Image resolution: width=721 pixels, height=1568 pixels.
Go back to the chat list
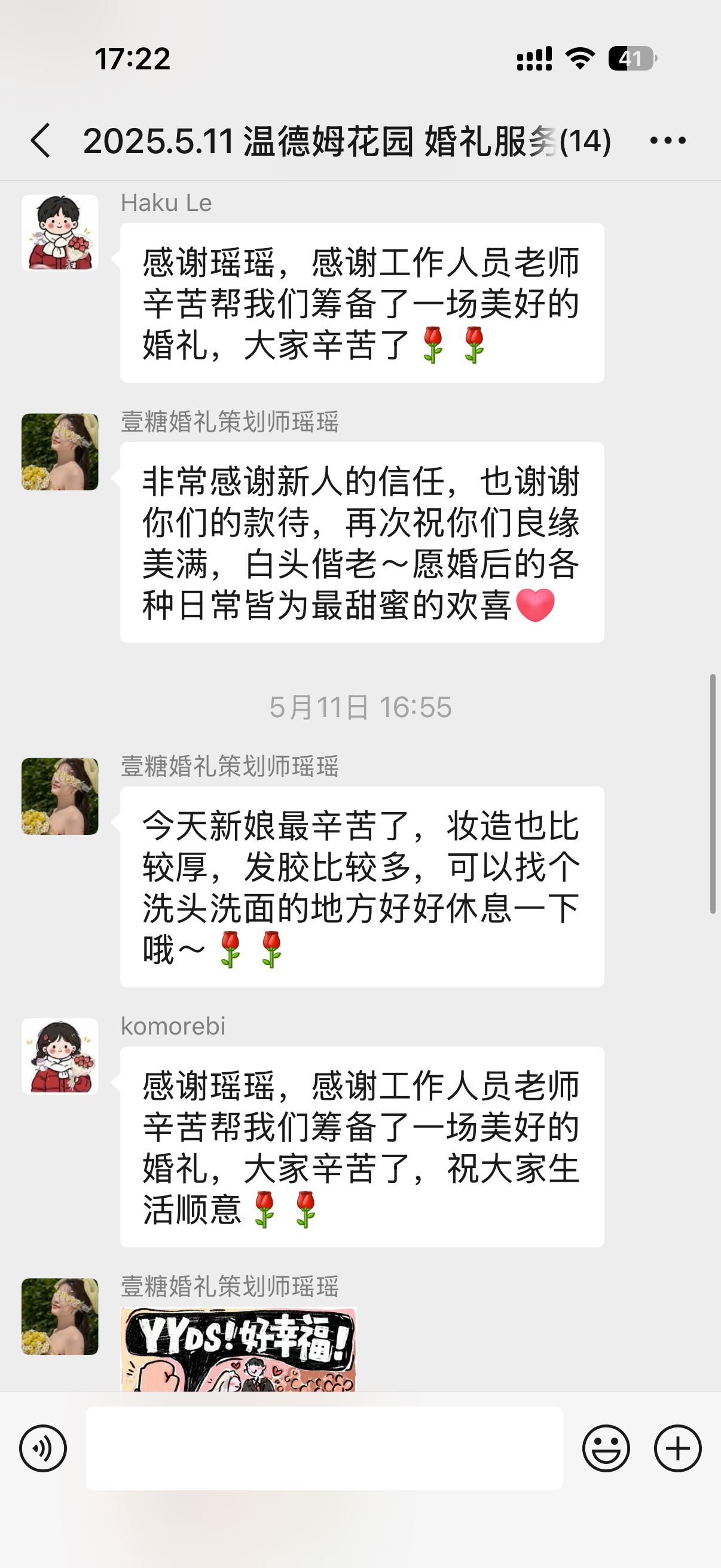[x=41, y=141]
